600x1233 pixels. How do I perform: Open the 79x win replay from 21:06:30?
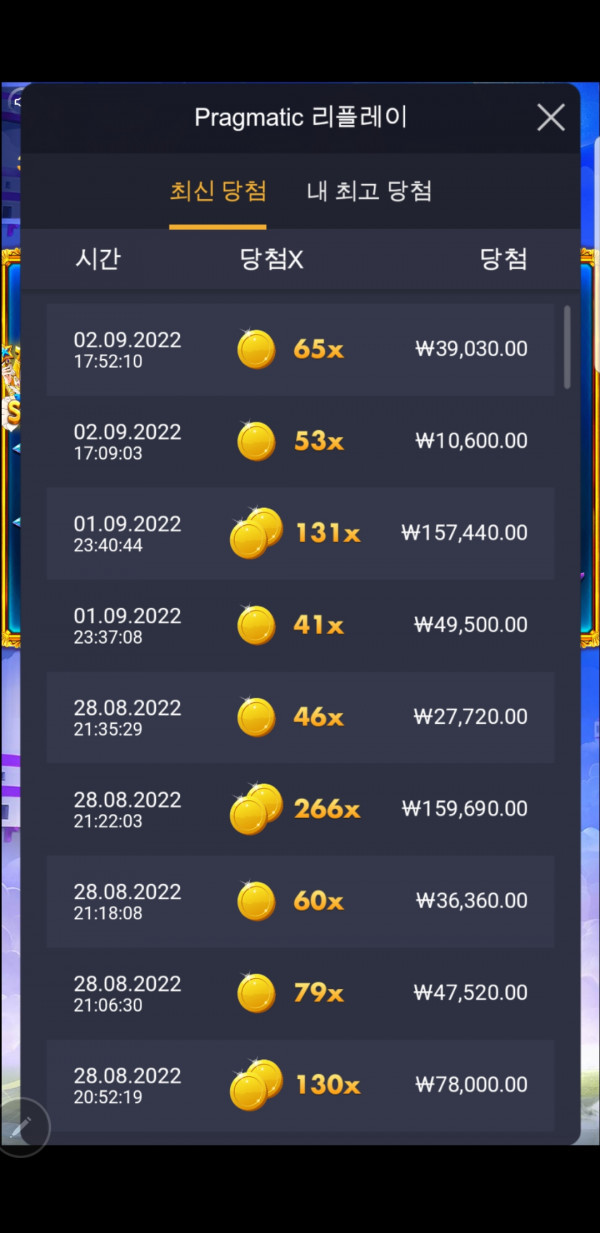click(x=300, y=993)
